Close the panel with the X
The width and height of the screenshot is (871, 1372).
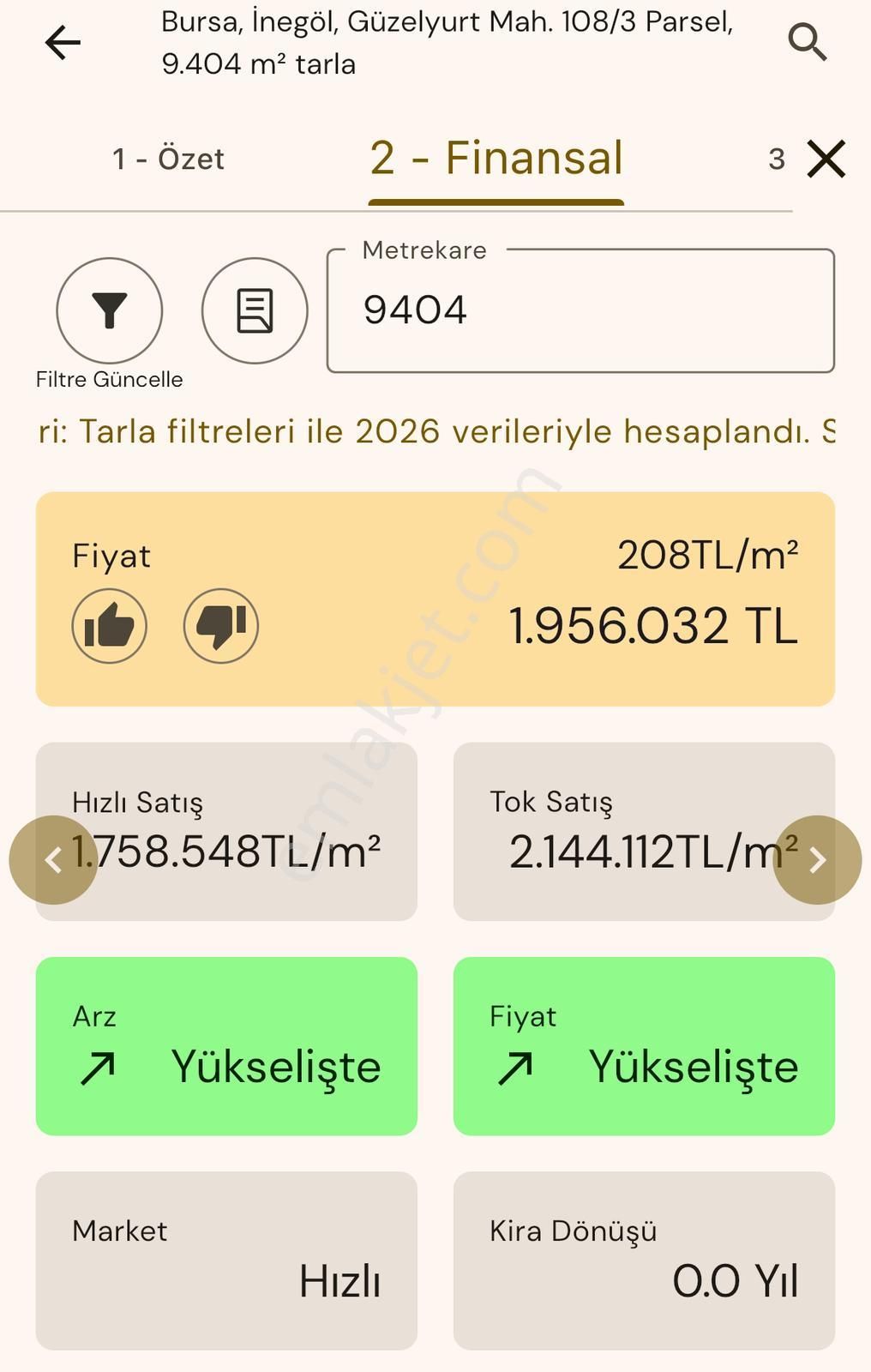point(826,159)
